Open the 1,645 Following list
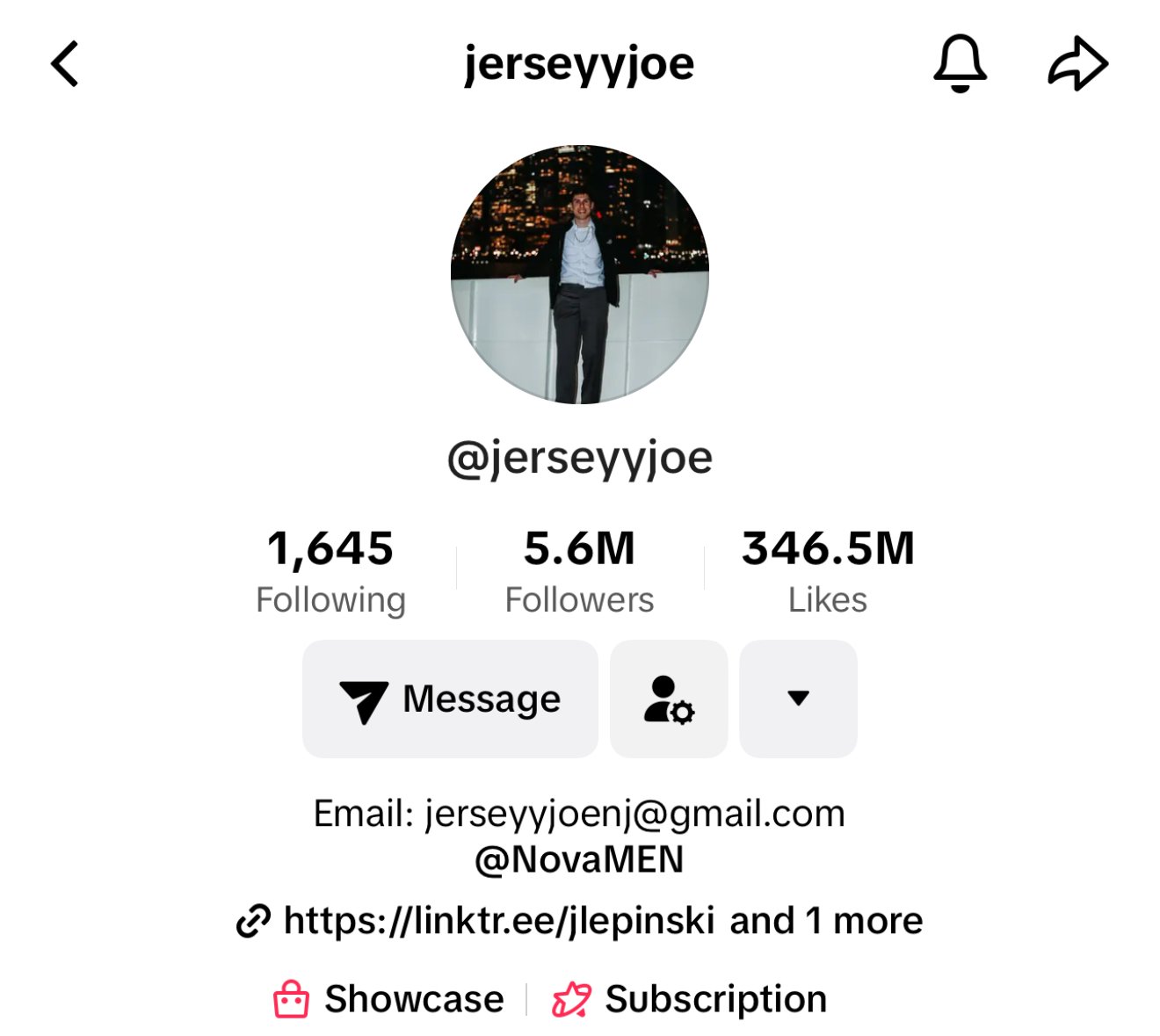1160x1036 pixels. 330,571
